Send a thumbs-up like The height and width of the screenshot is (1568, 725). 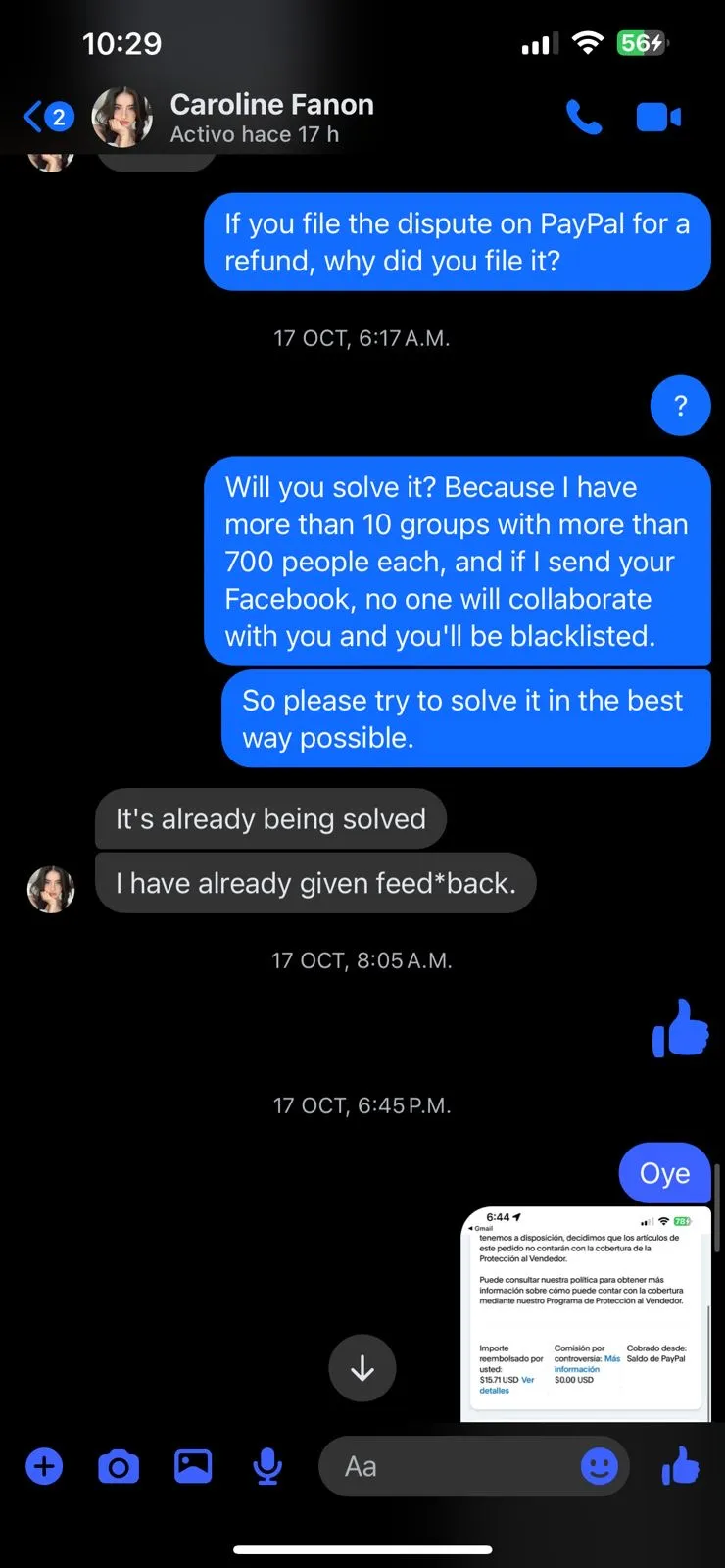tap(681, 1466)
